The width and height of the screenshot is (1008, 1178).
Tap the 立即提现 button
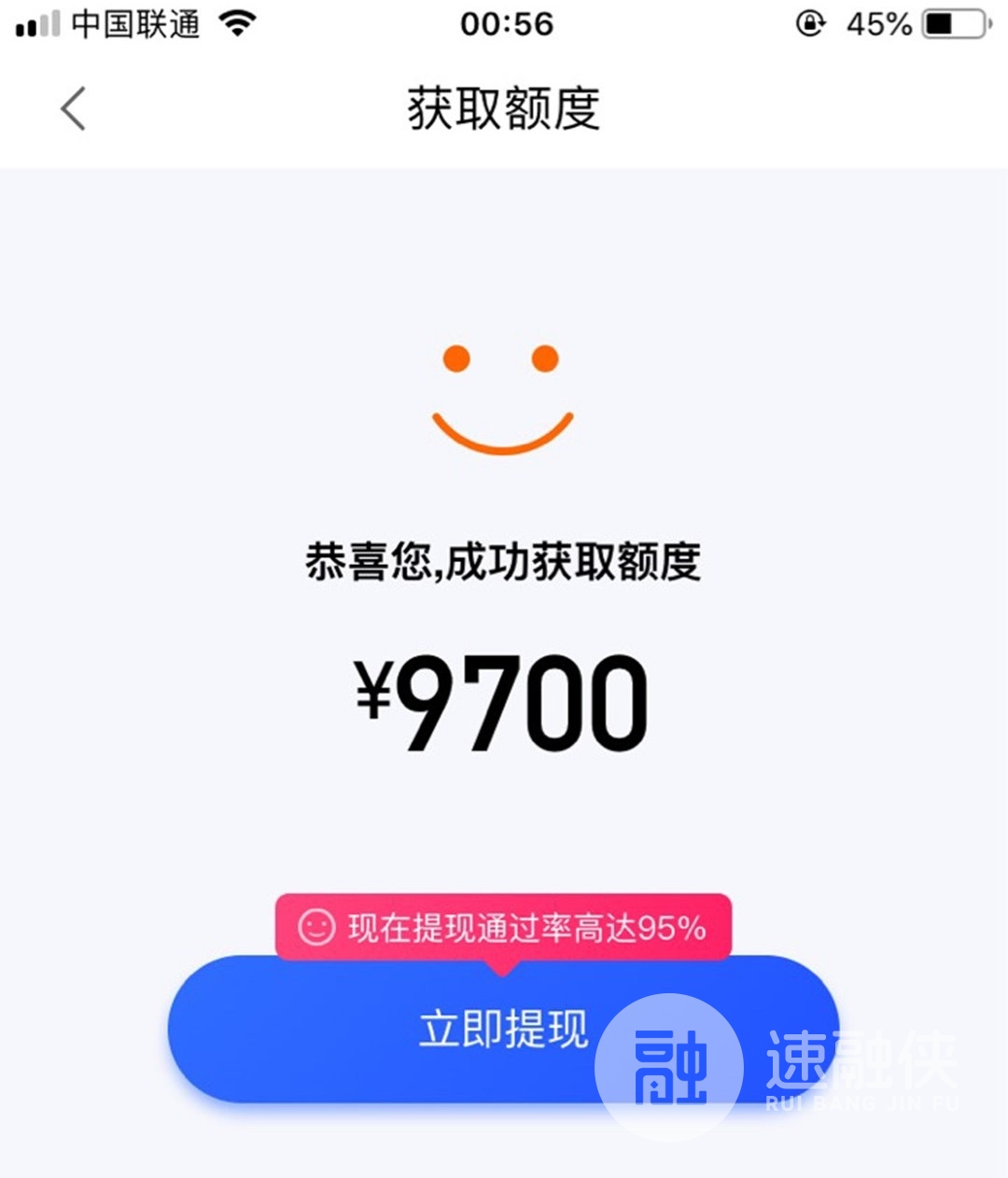click(x=502, y=1030)
